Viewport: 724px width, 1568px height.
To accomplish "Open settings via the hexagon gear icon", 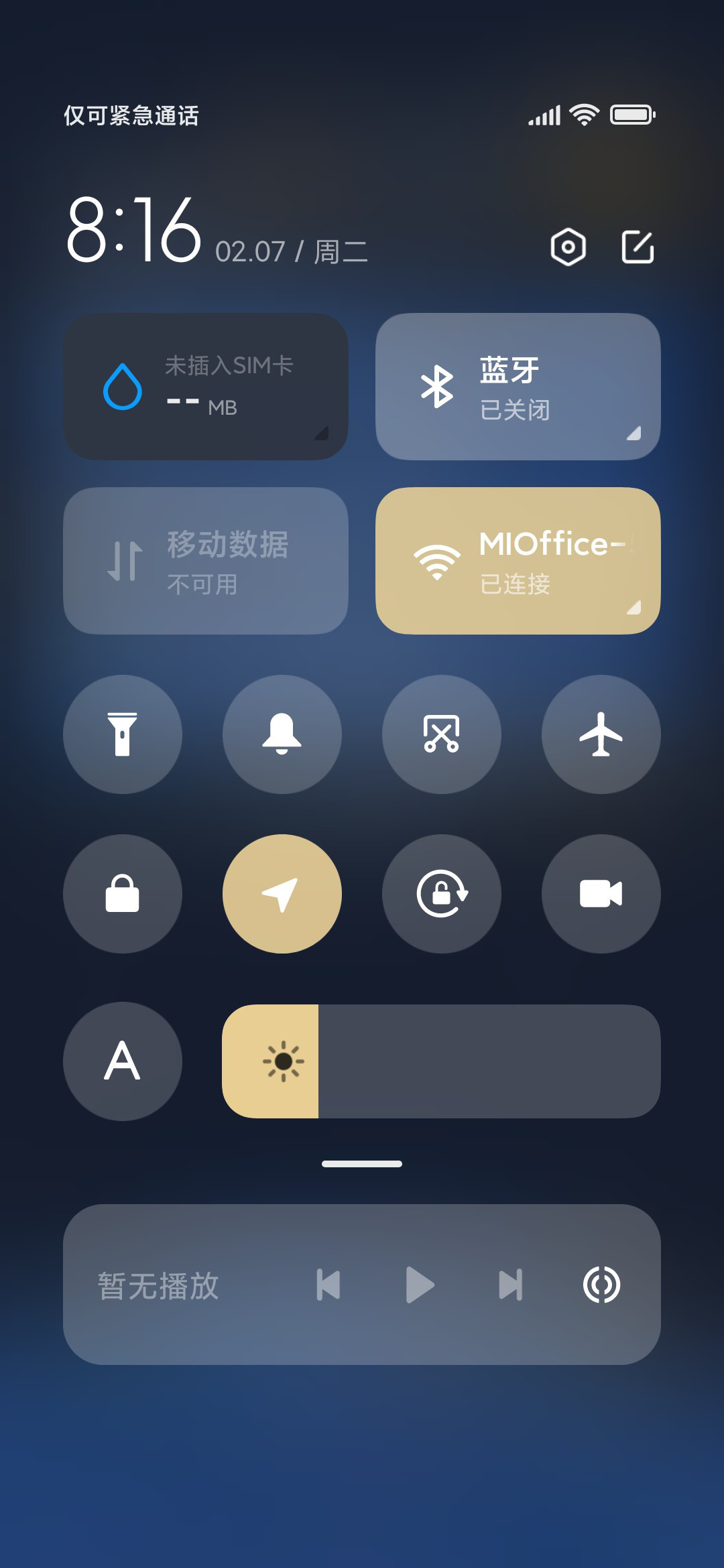I will [x=568, y=247].
